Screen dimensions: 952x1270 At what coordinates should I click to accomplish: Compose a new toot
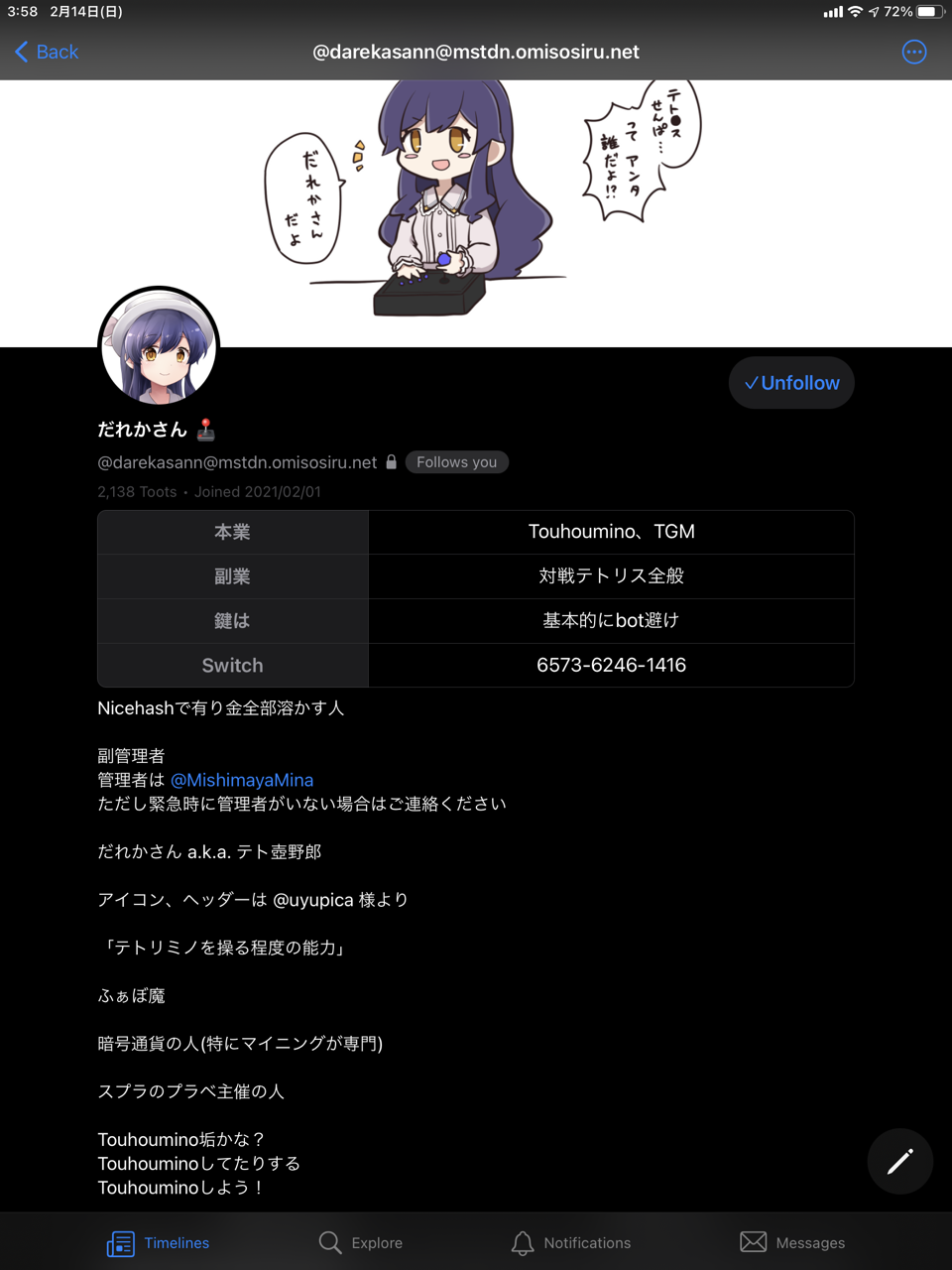click(x=899, y=1161)
